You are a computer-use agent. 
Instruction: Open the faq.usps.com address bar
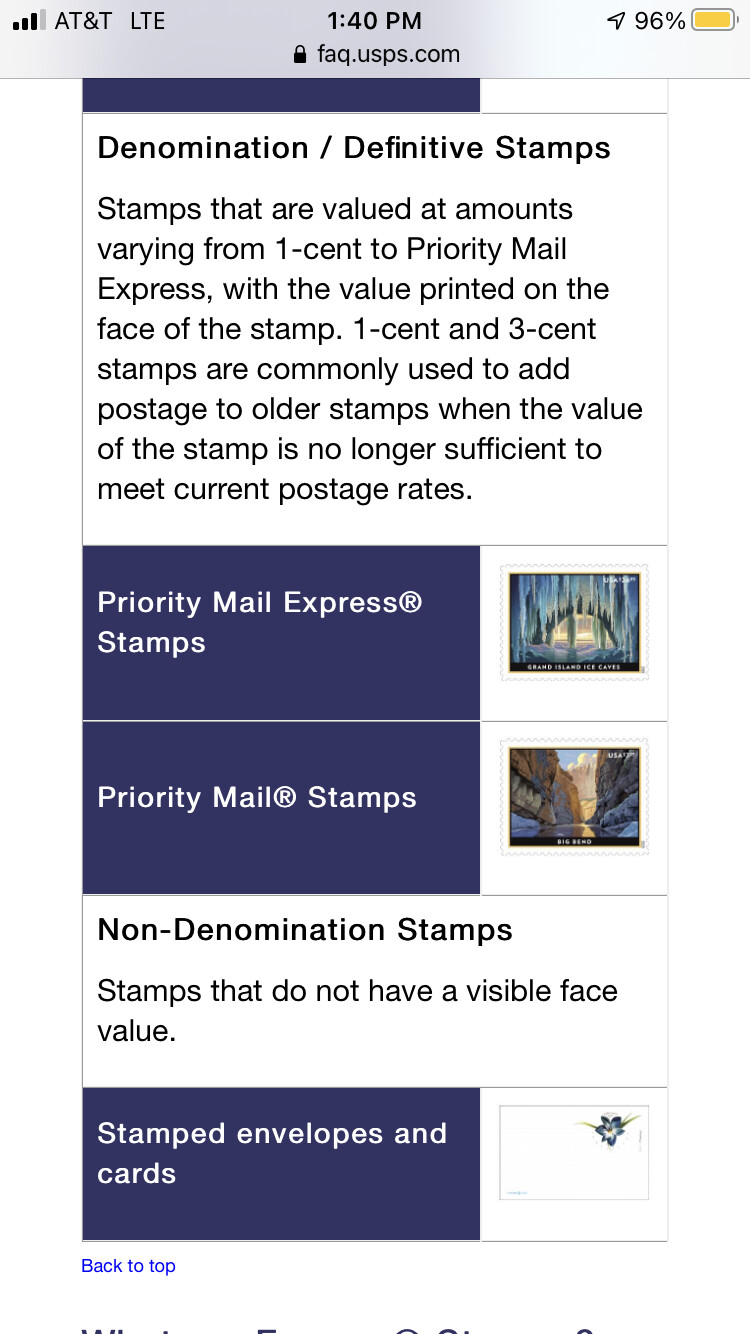[376, 54]
